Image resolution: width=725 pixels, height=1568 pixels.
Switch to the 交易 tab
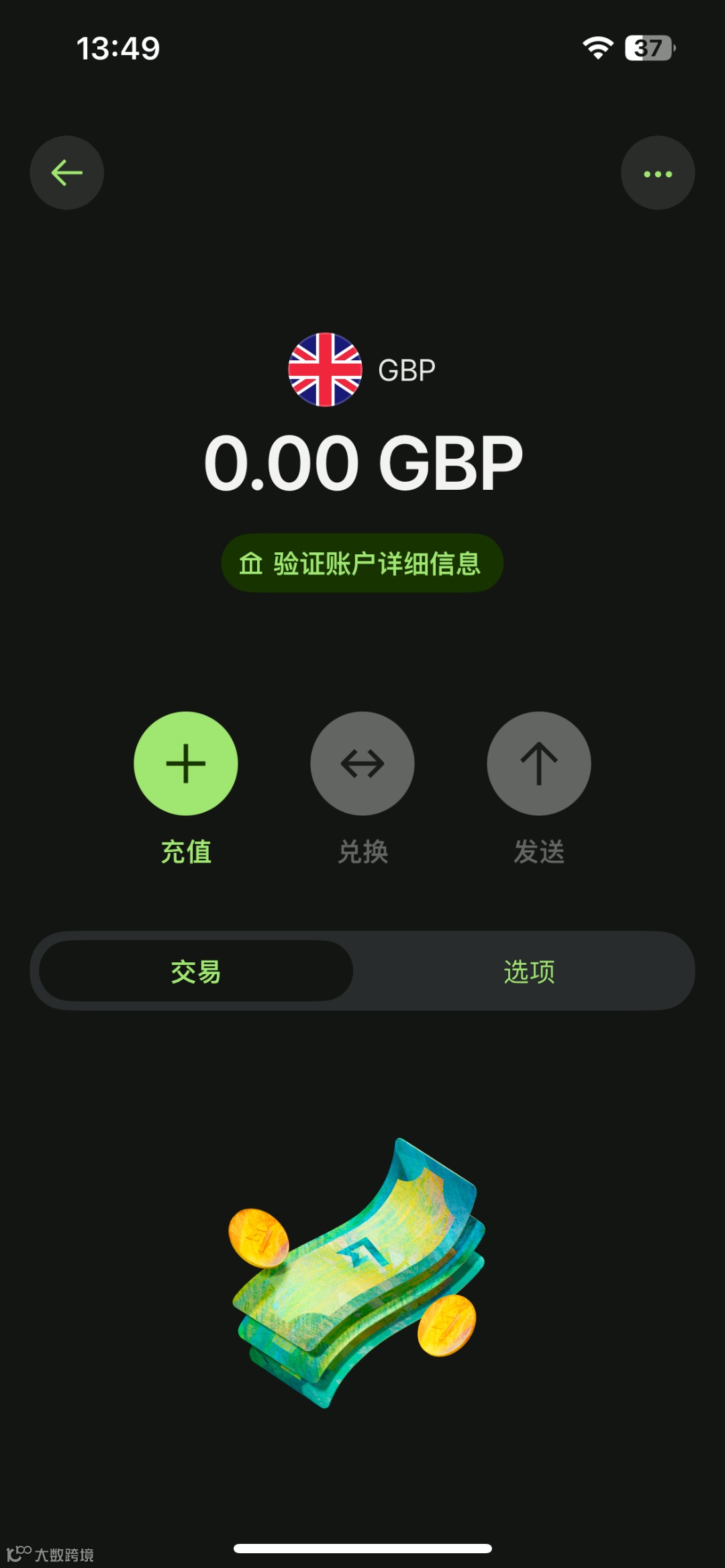tap(196, 971)
